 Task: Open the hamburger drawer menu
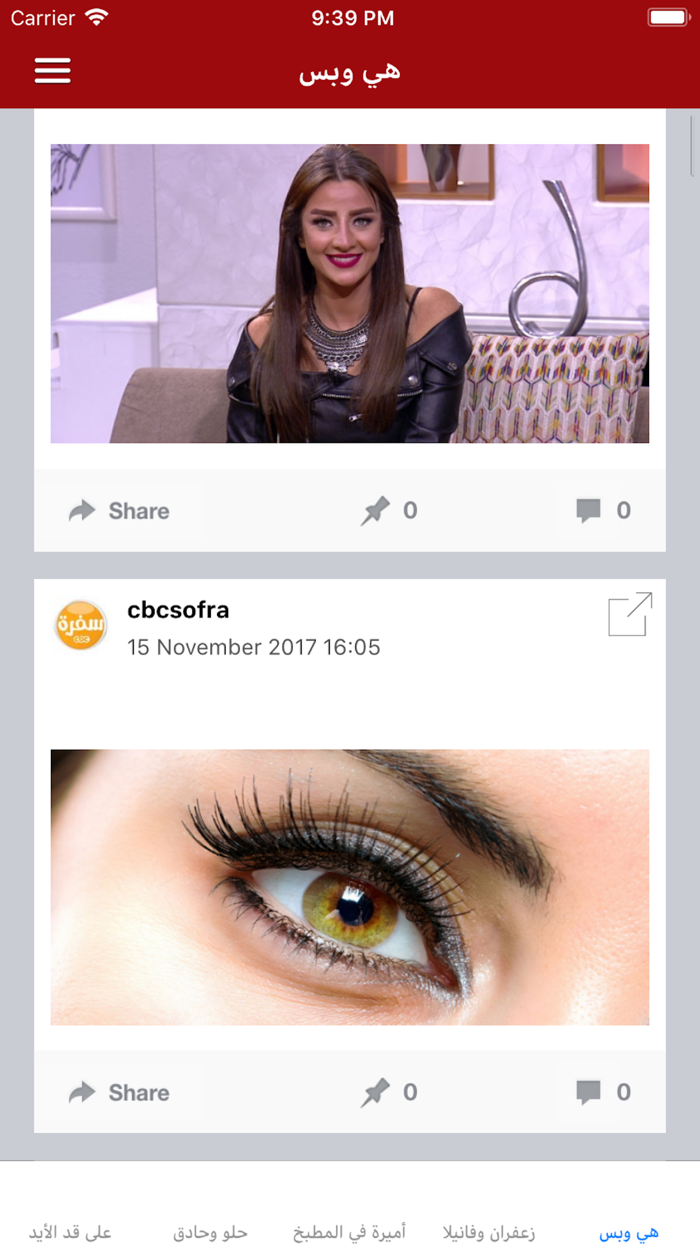click(53, 71)
